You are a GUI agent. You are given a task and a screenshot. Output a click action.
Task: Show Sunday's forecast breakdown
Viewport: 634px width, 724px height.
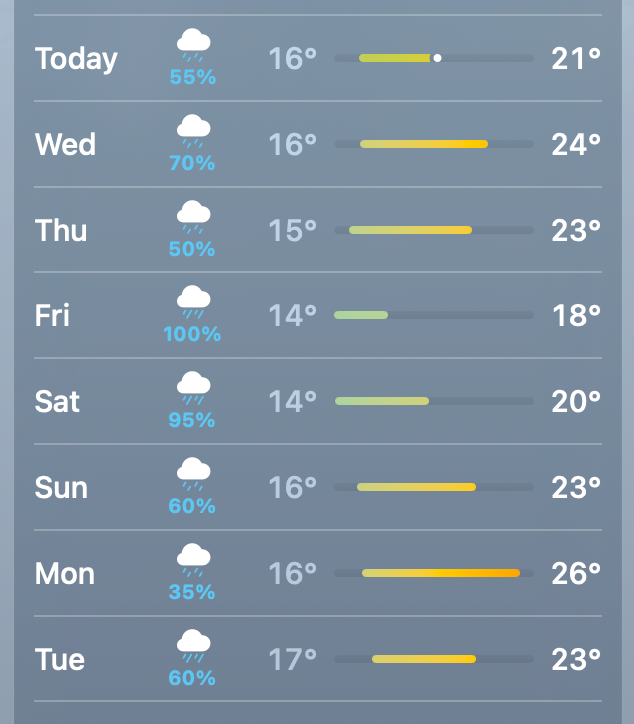tap(317, 488)
